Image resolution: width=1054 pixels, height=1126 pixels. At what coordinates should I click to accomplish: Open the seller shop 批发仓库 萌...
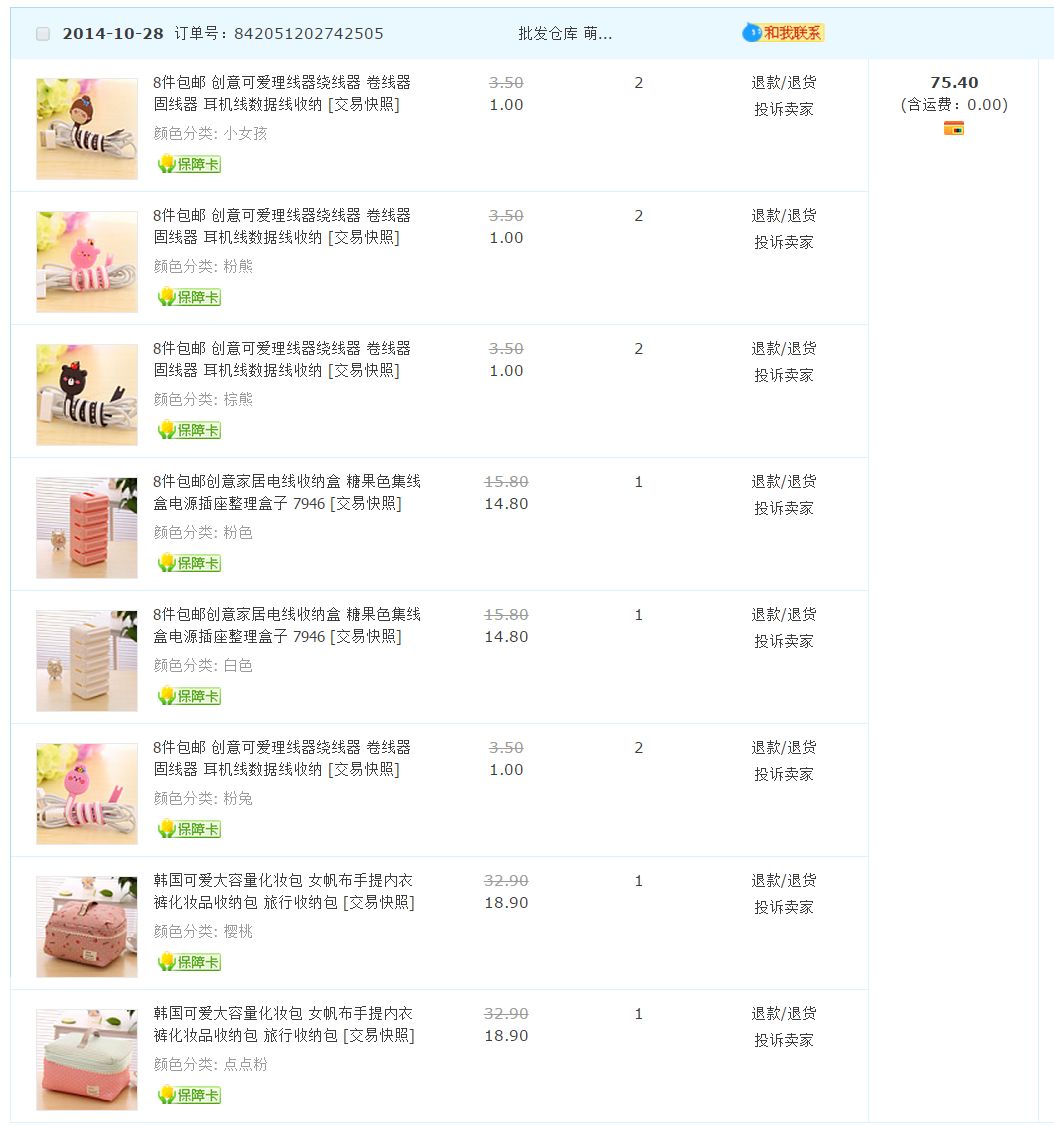click(564, 34)
